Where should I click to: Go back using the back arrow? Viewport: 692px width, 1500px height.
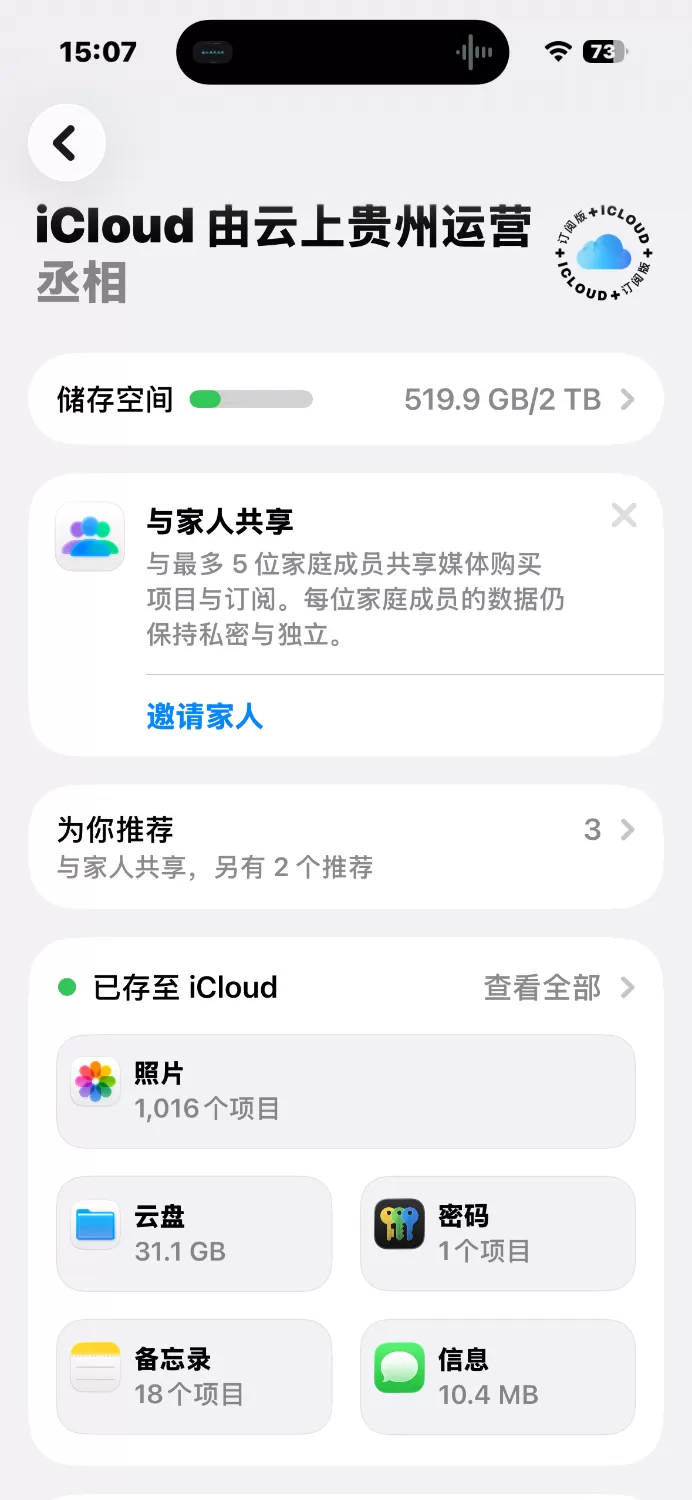coord(67,143)
